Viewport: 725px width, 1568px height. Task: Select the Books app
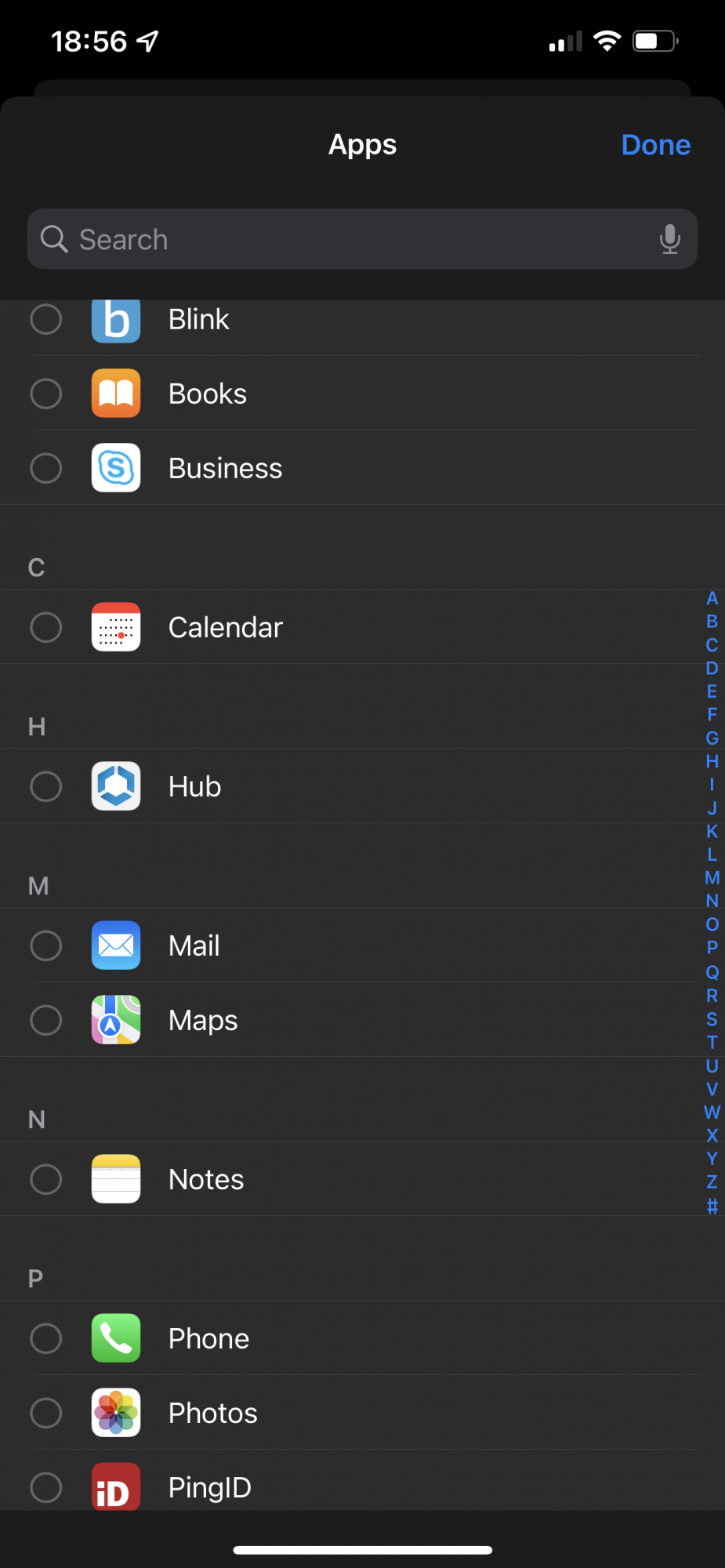pos(362,394)
